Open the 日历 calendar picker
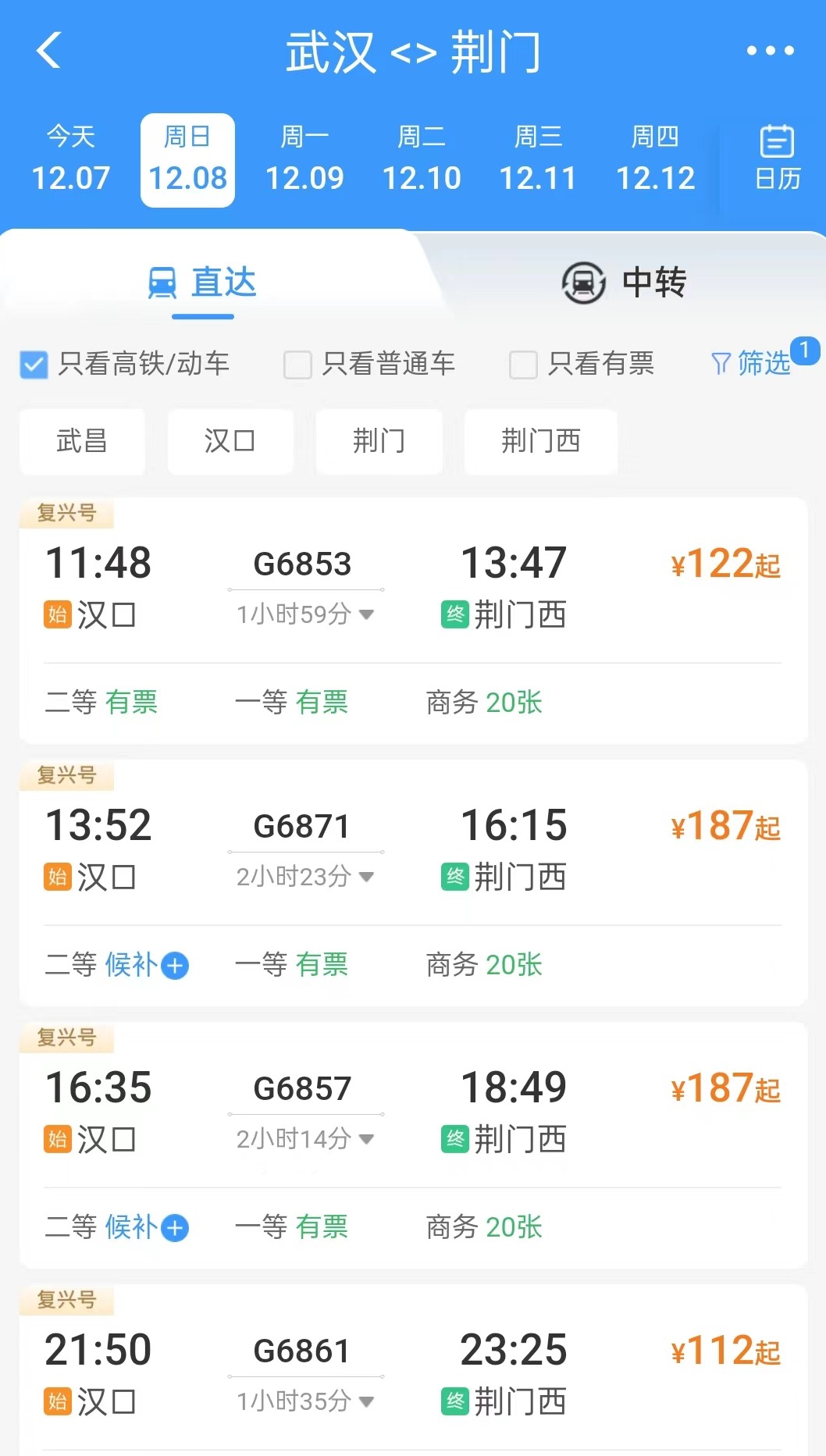This screenshot has height=1456, width=826. pos(778,158)
